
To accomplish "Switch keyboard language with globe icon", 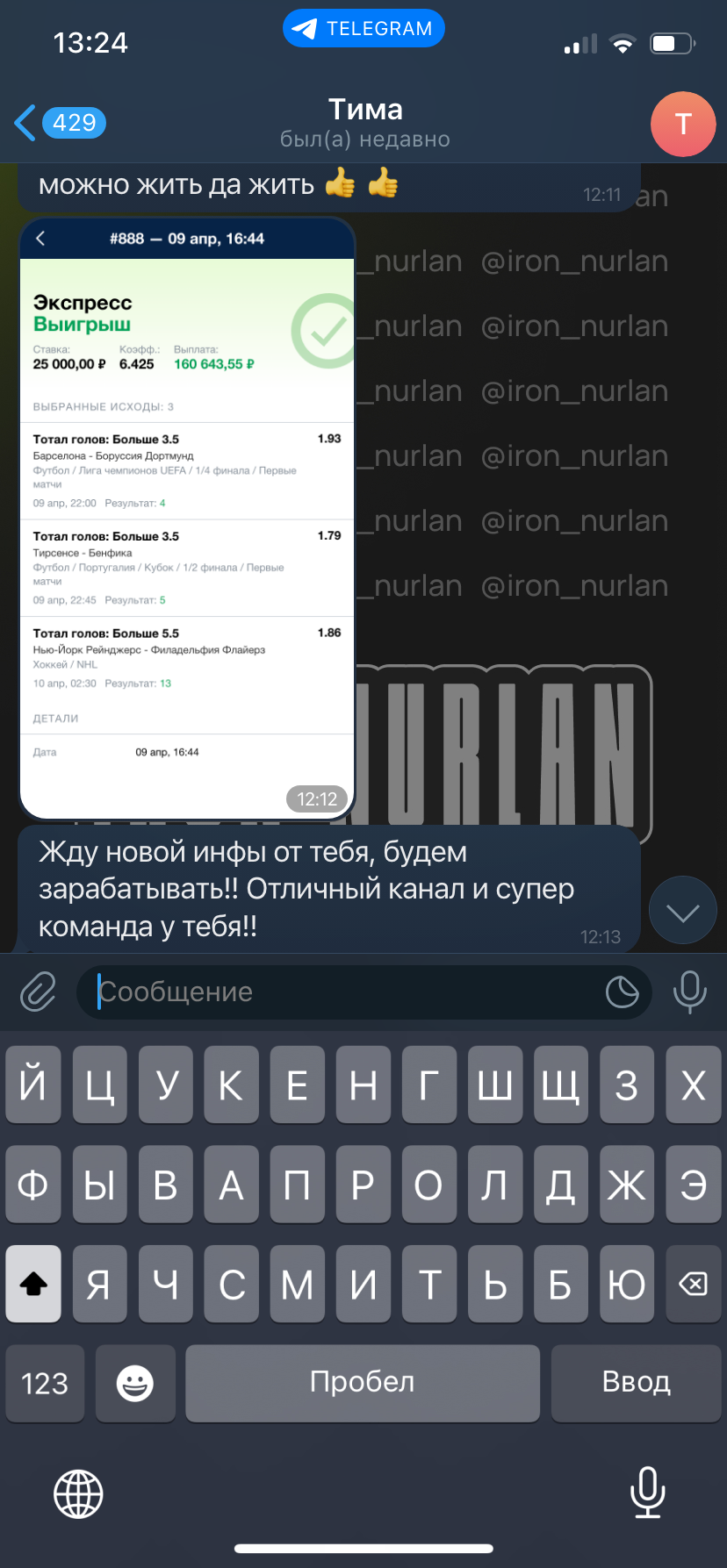I will coord(78,1493).
